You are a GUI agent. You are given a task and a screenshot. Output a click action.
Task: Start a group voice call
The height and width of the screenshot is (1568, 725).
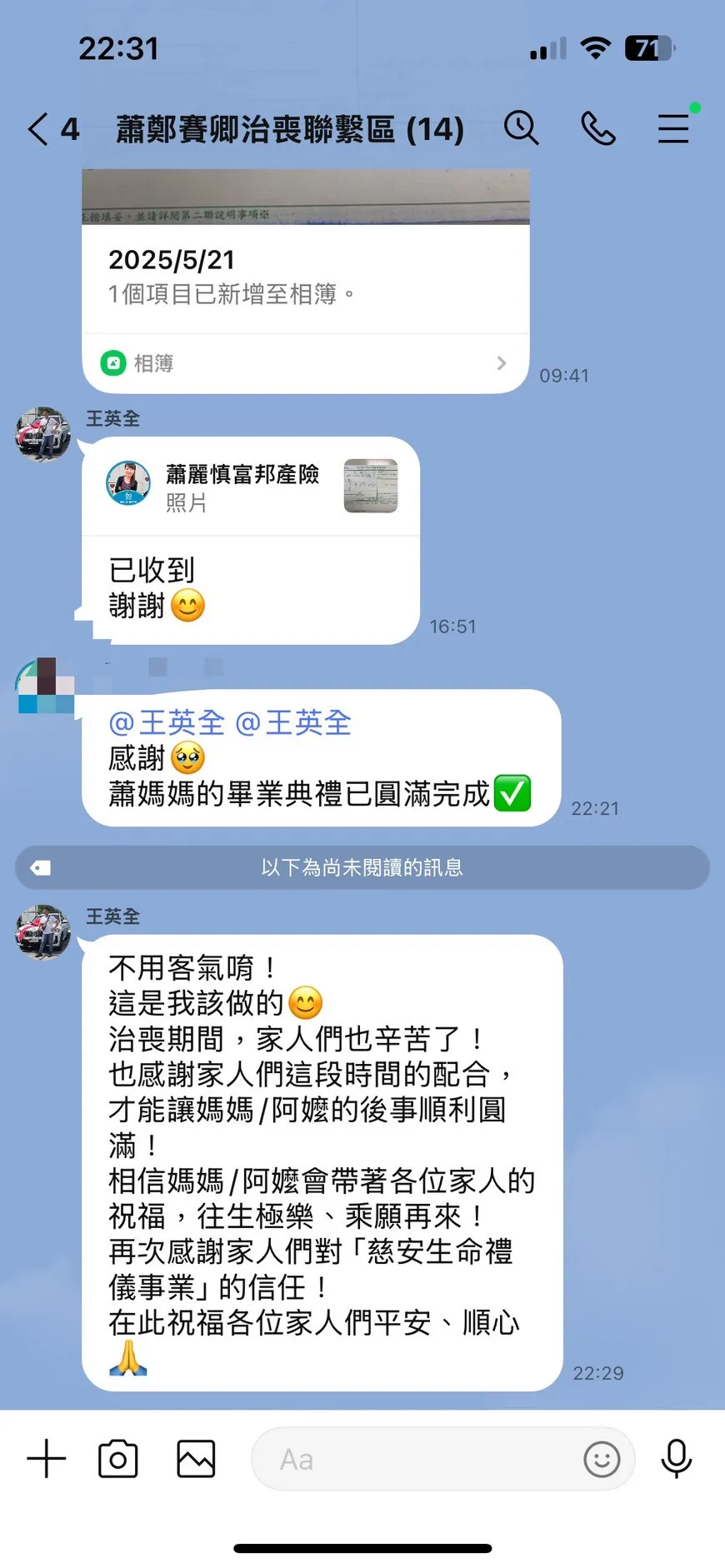click(597, 129)
